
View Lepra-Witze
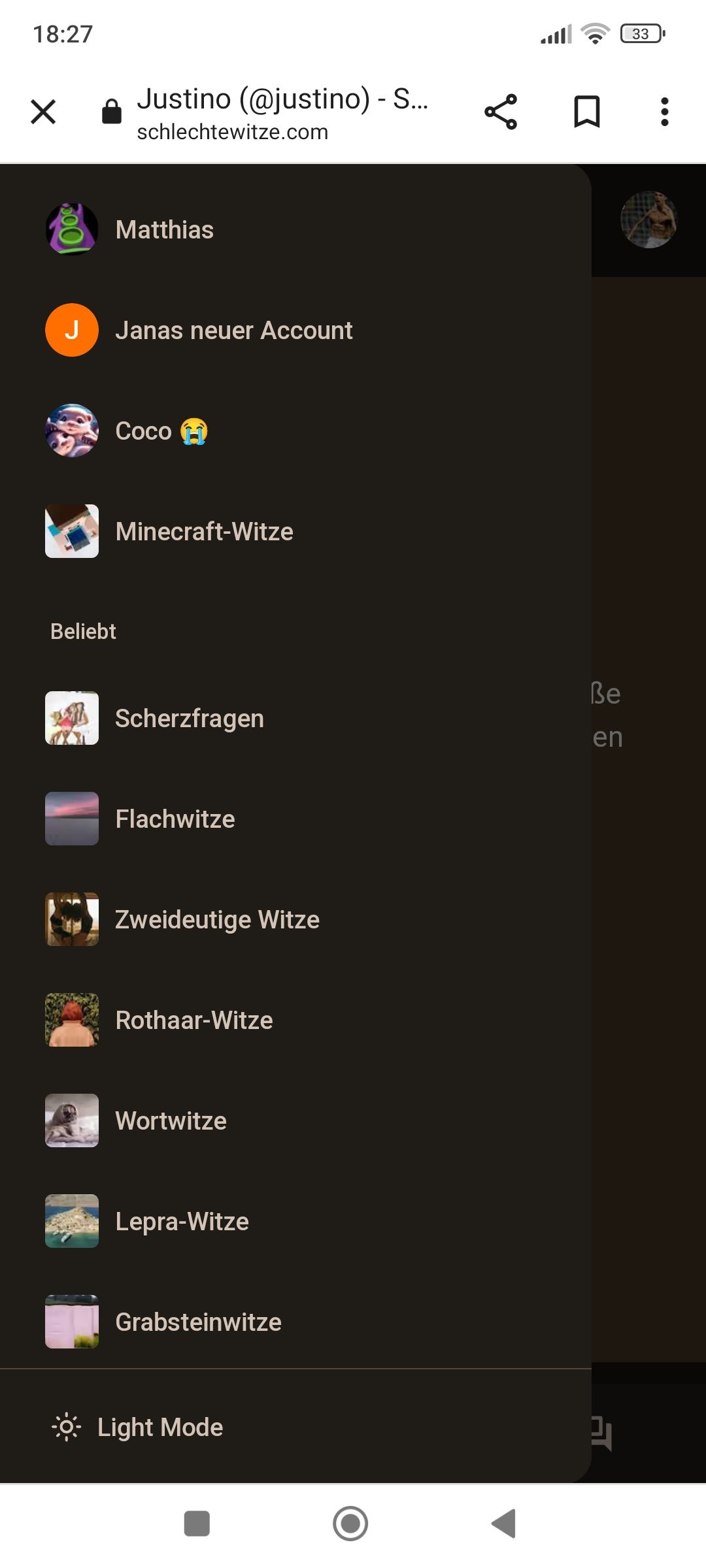pos(182,1222)
